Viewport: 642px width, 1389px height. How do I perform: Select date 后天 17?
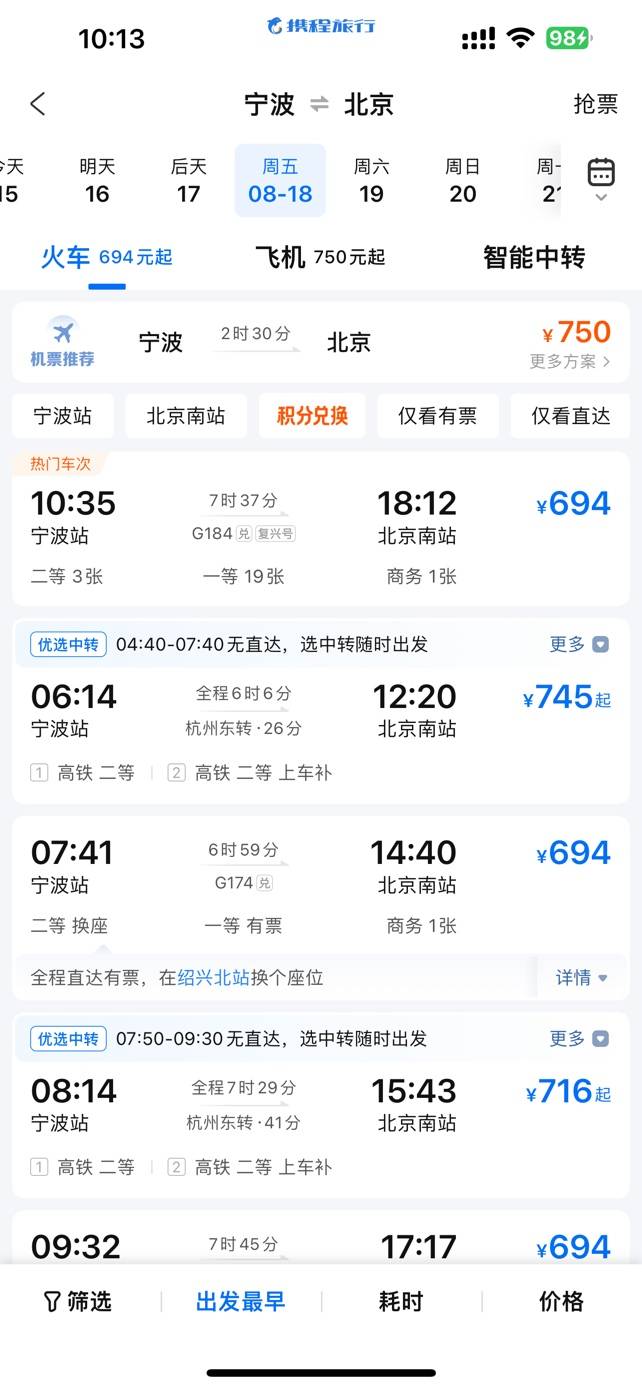pyautogui.click(x=188, y=181)
